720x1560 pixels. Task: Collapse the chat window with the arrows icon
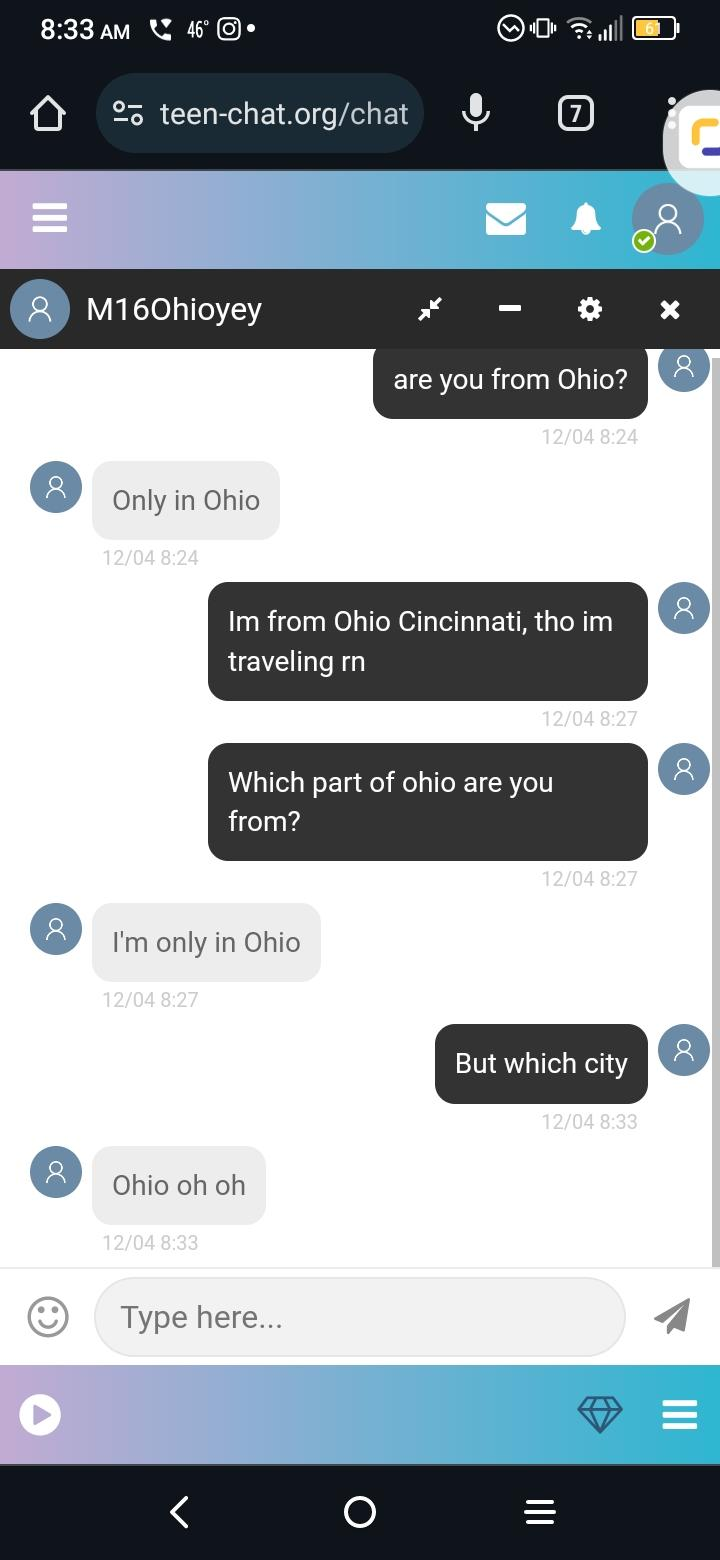430,309
